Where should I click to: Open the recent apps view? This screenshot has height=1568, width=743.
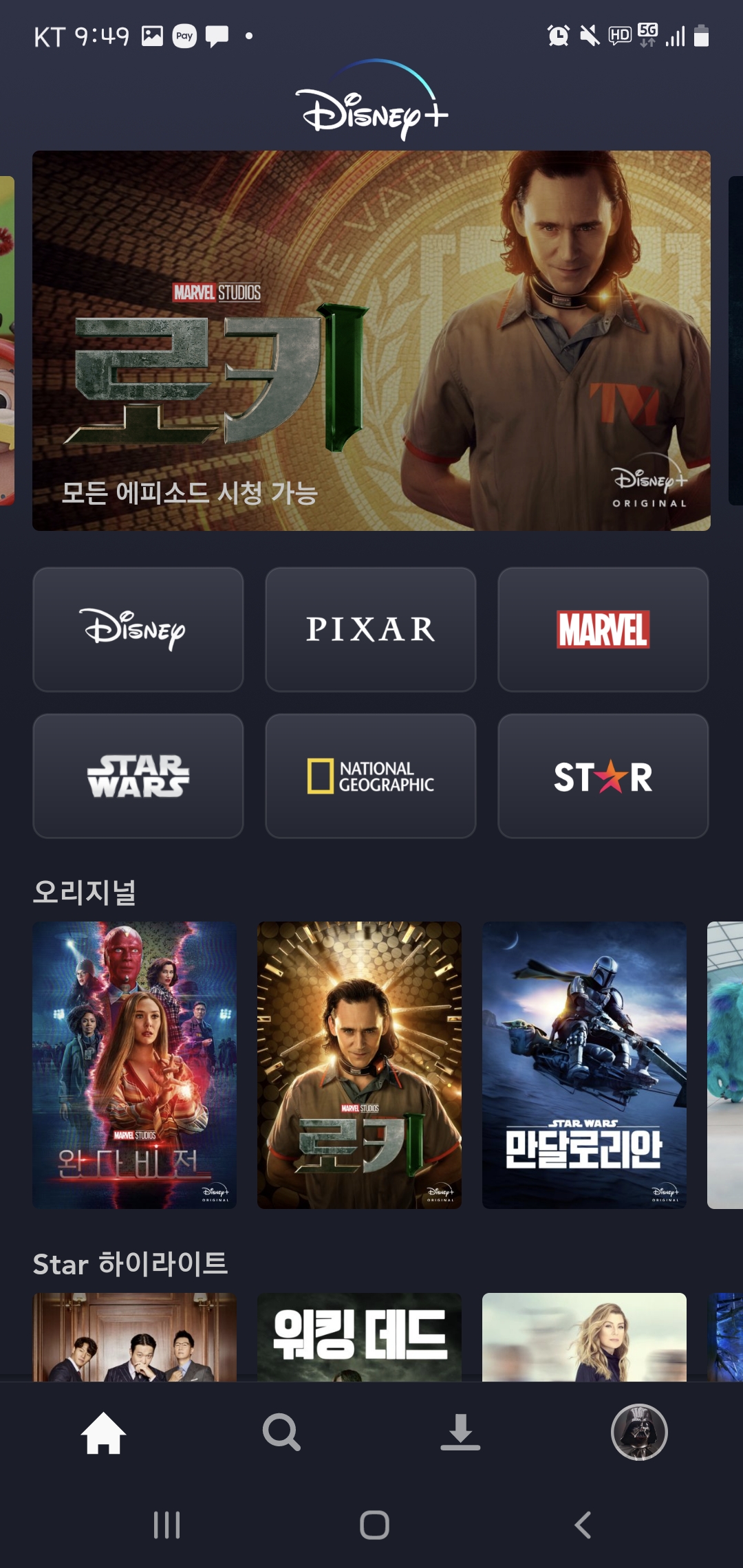pyautogui.click(x=166, y=1525)
